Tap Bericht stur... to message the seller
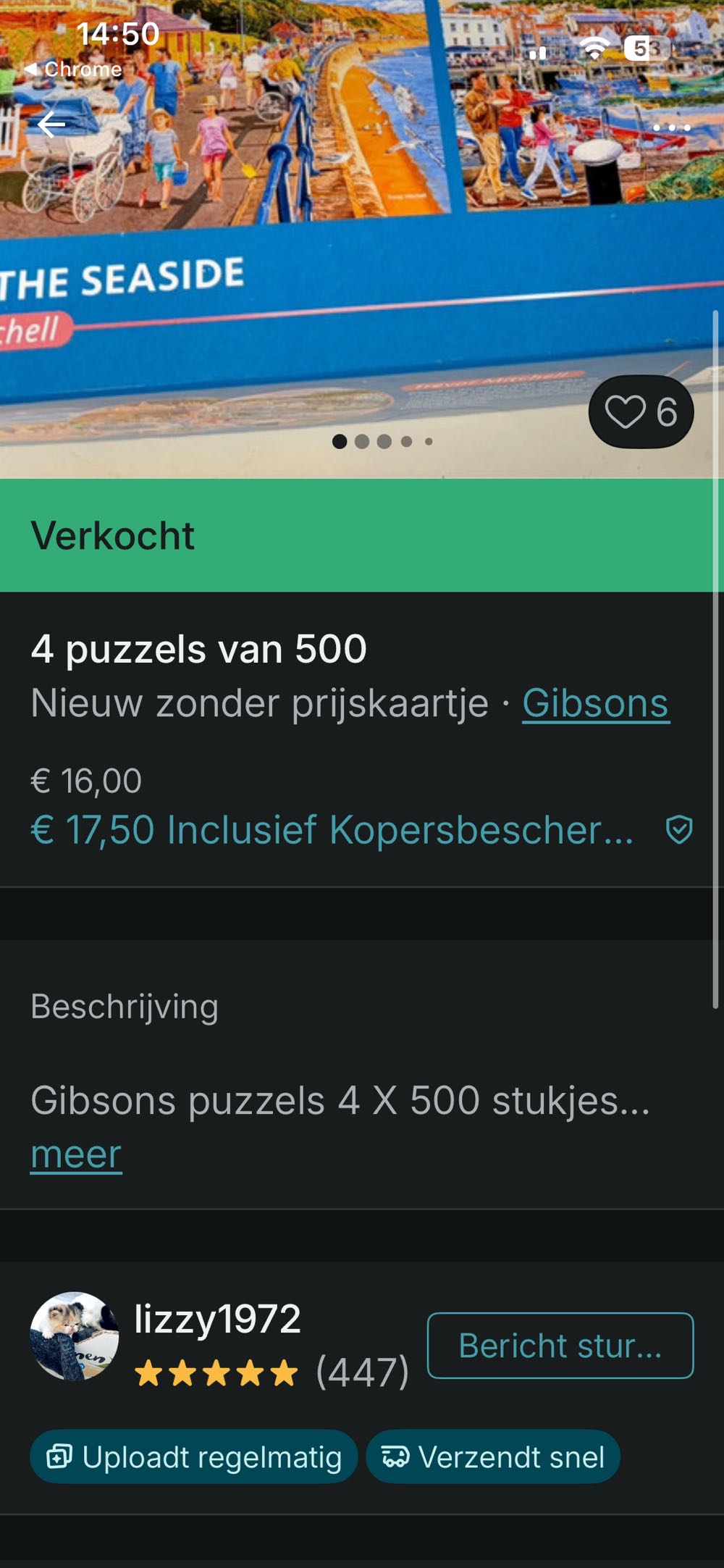The height and width of the screenshot is (1568, 724). coord(561,1345)
